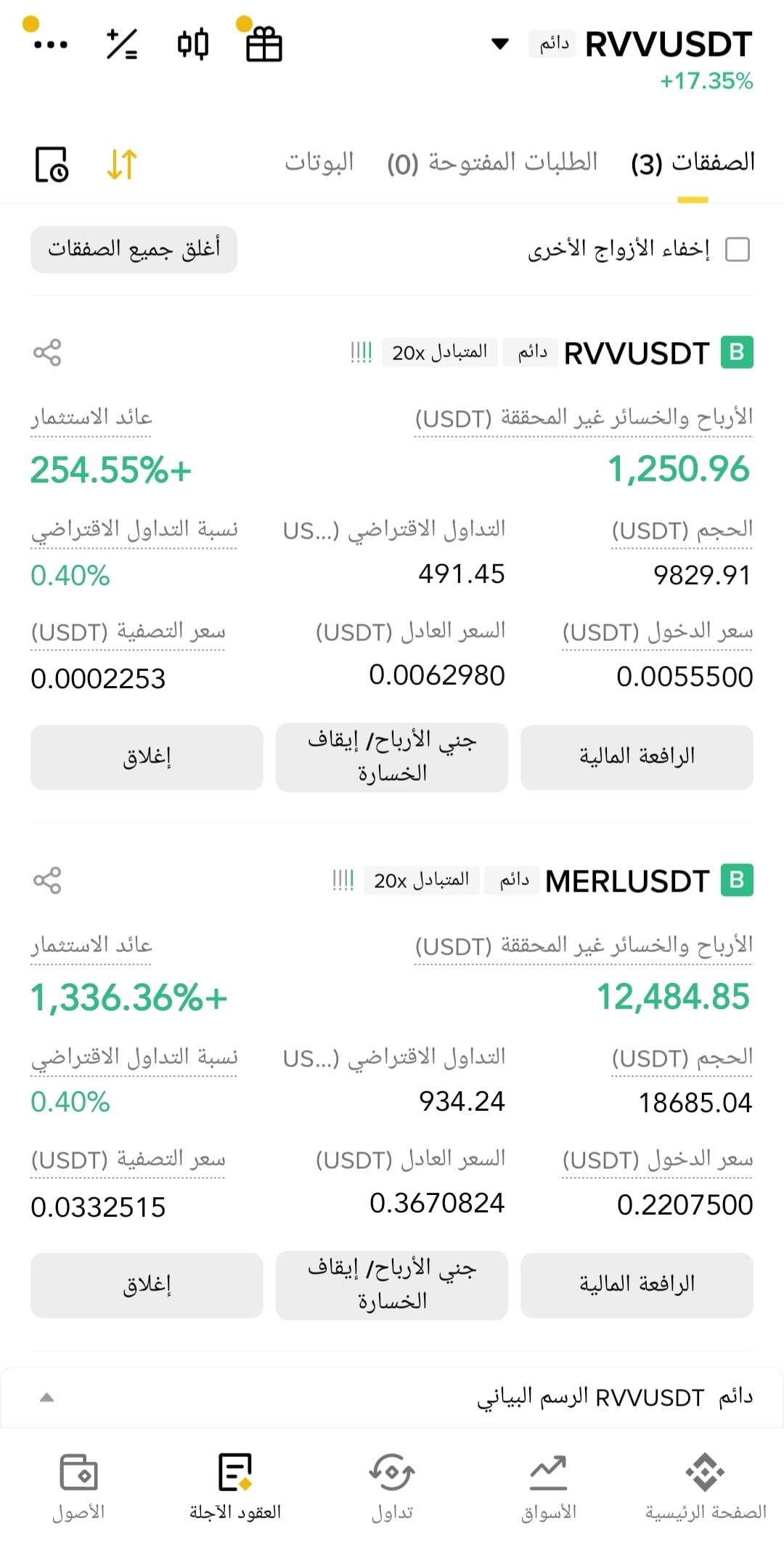Screen dimensions: 784x1542
Task: Expand the RVVUSDT pair dropdown
Action: tap(499, 44)
